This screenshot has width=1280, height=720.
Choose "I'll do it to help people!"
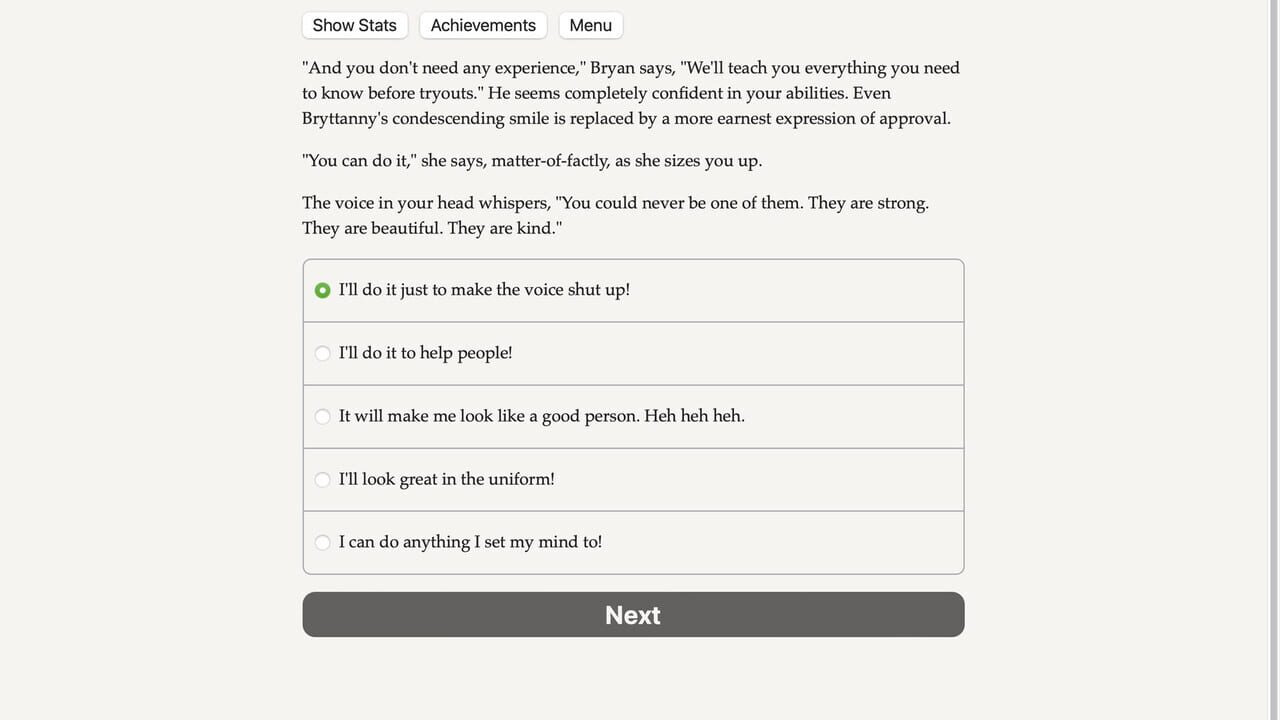click(633, 353)
